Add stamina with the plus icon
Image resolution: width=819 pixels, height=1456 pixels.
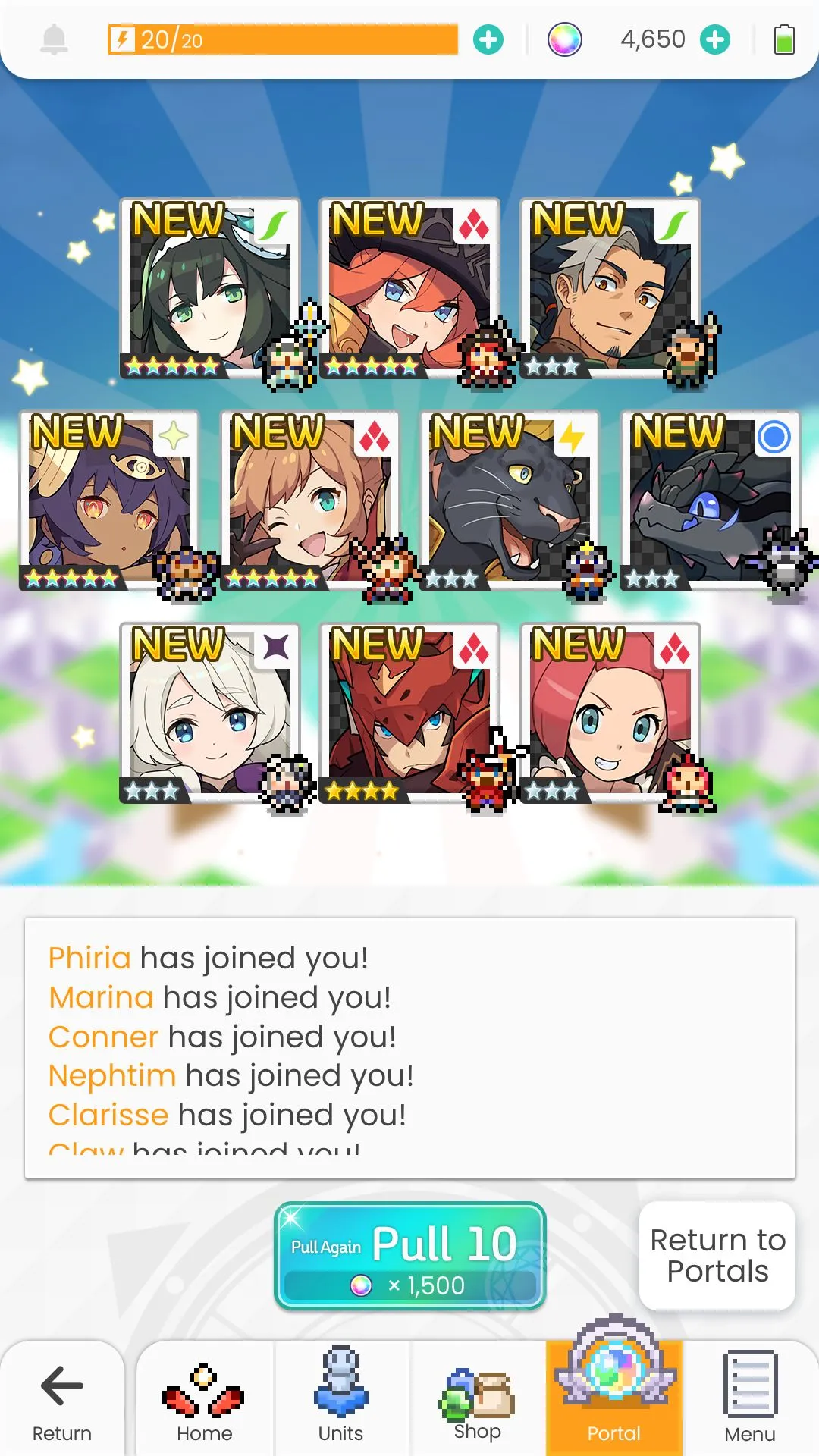coord(488,39)
